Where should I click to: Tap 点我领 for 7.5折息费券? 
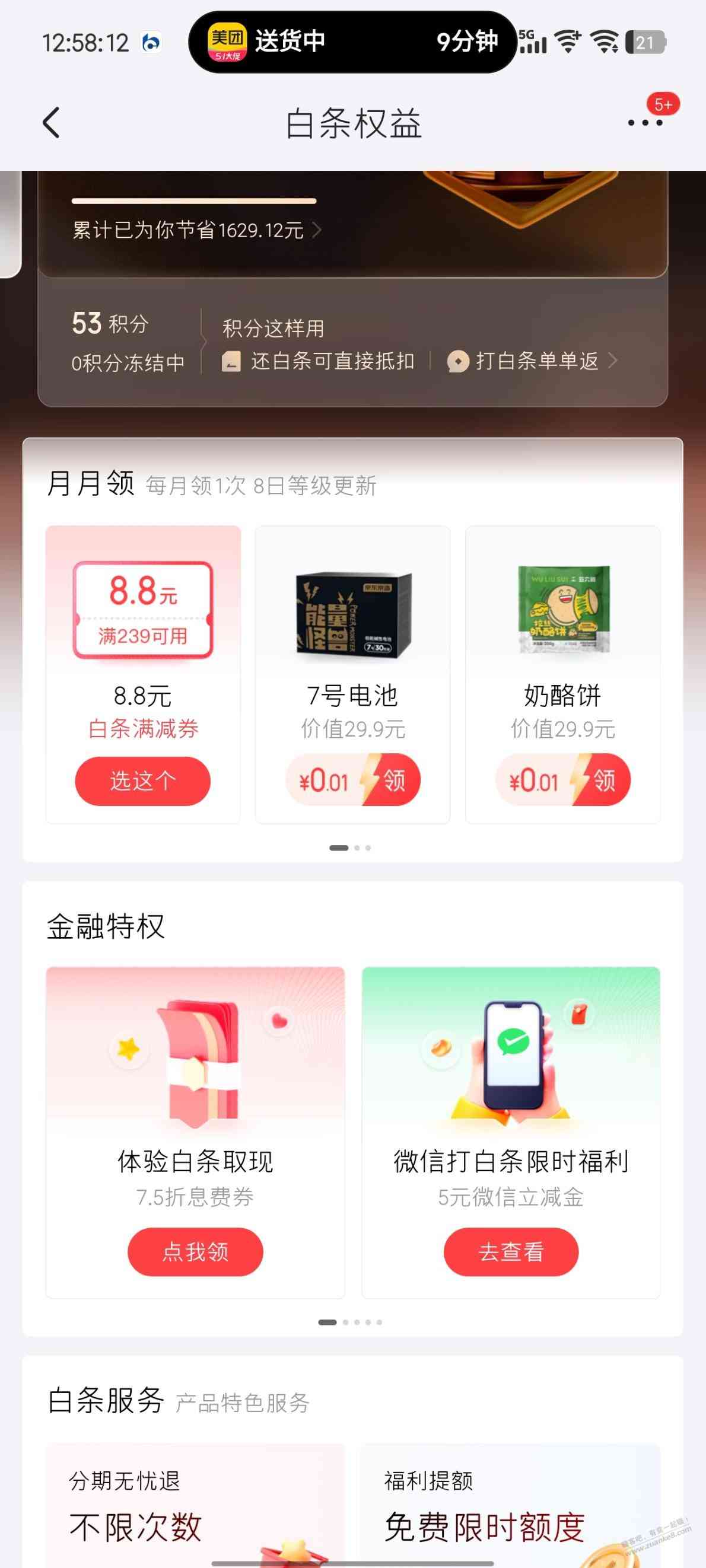pos(195,1252)
